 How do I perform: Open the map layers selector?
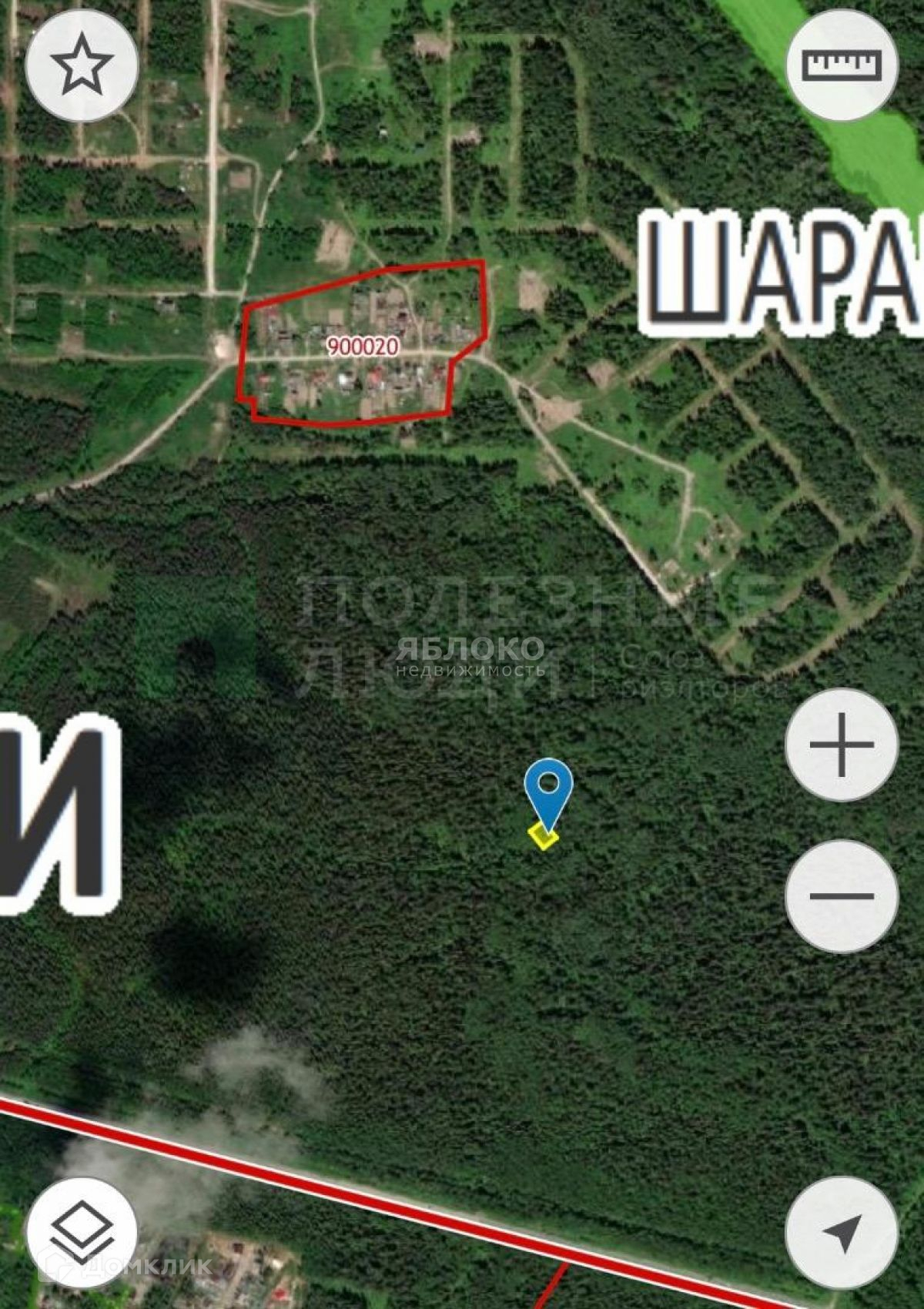(82, 1233)
